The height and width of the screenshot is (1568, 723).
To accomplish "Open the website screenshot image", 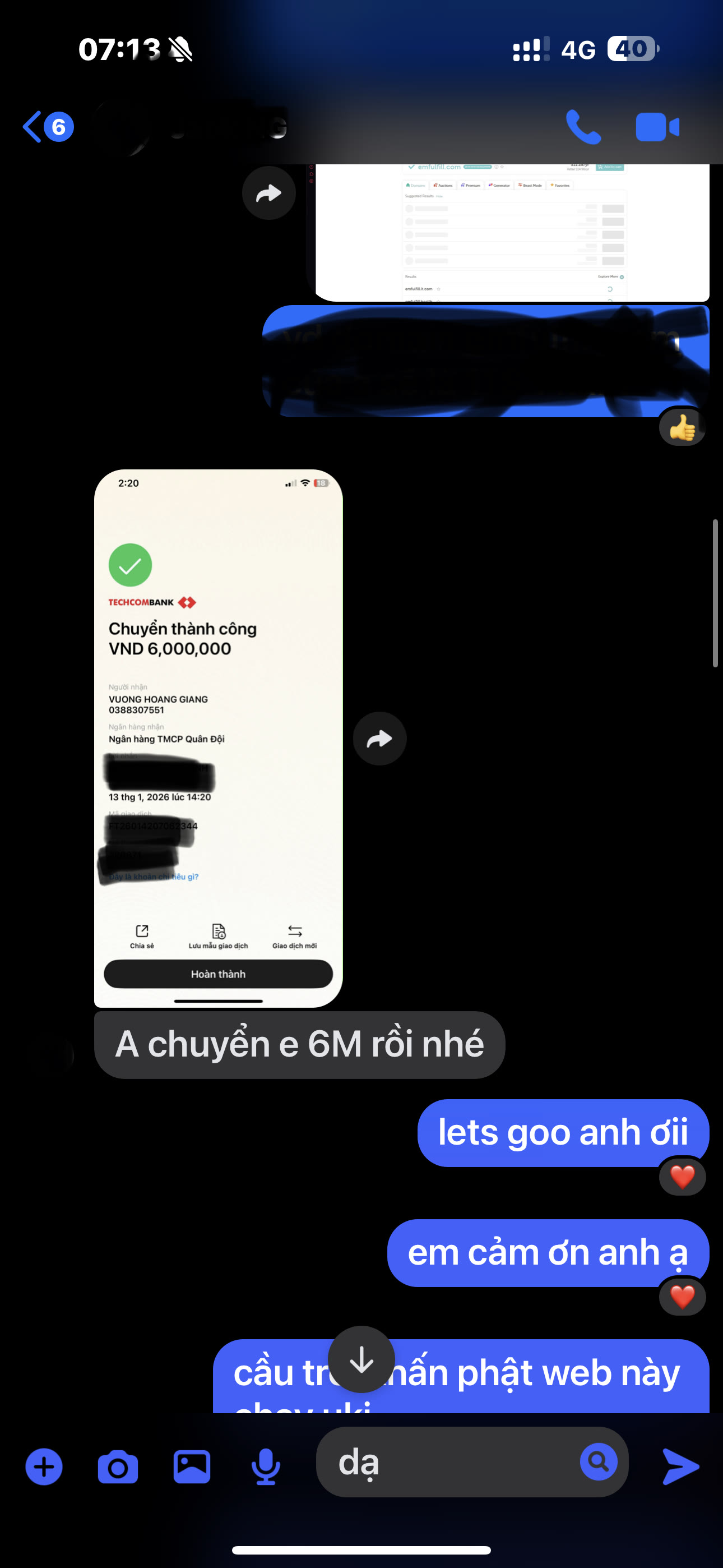I will (x=512, y=233).
